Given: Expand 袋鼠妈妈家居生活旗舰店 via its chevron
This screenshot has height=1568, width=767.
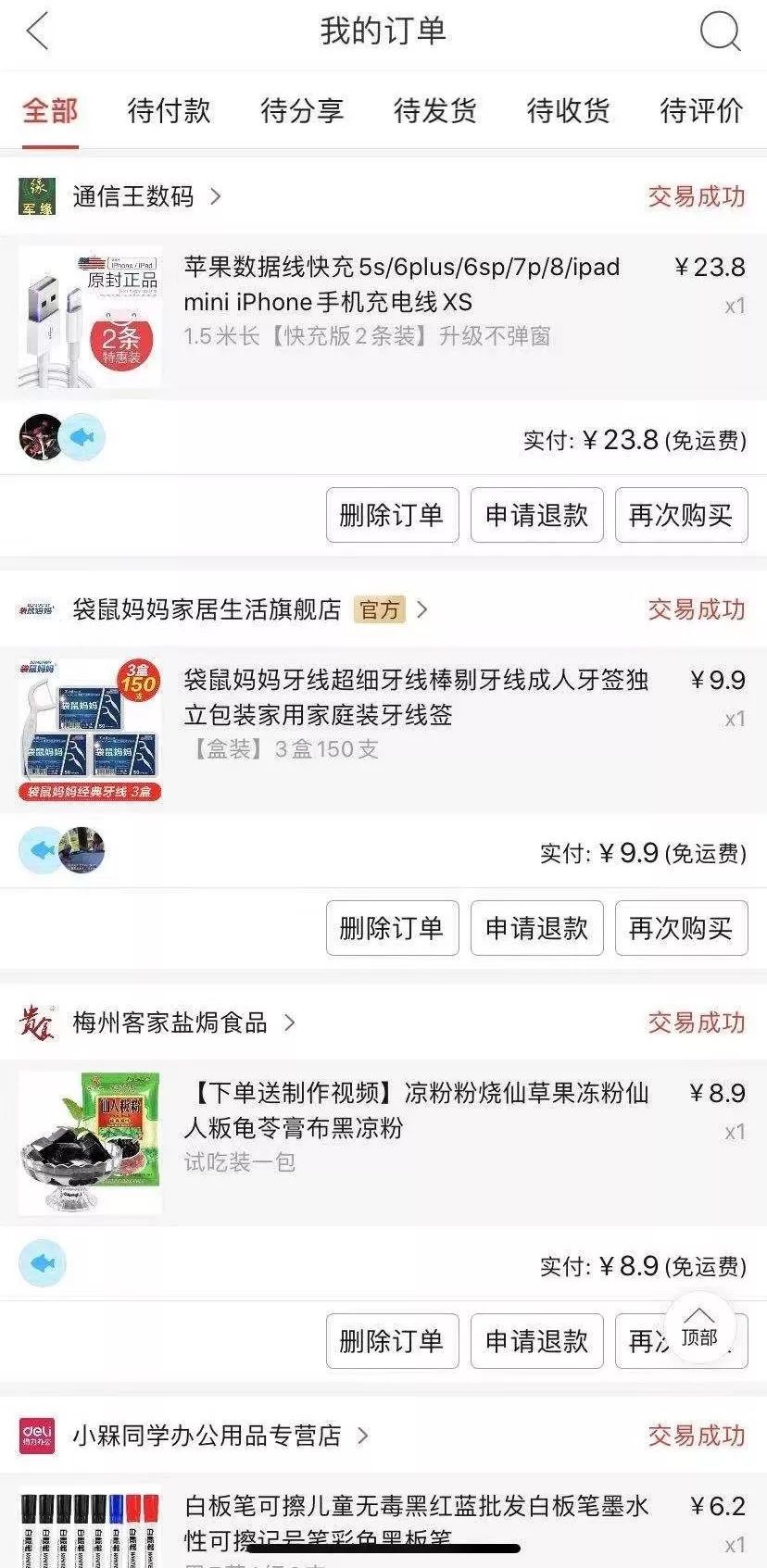Looking at the screenshot, I should [422, 610].
